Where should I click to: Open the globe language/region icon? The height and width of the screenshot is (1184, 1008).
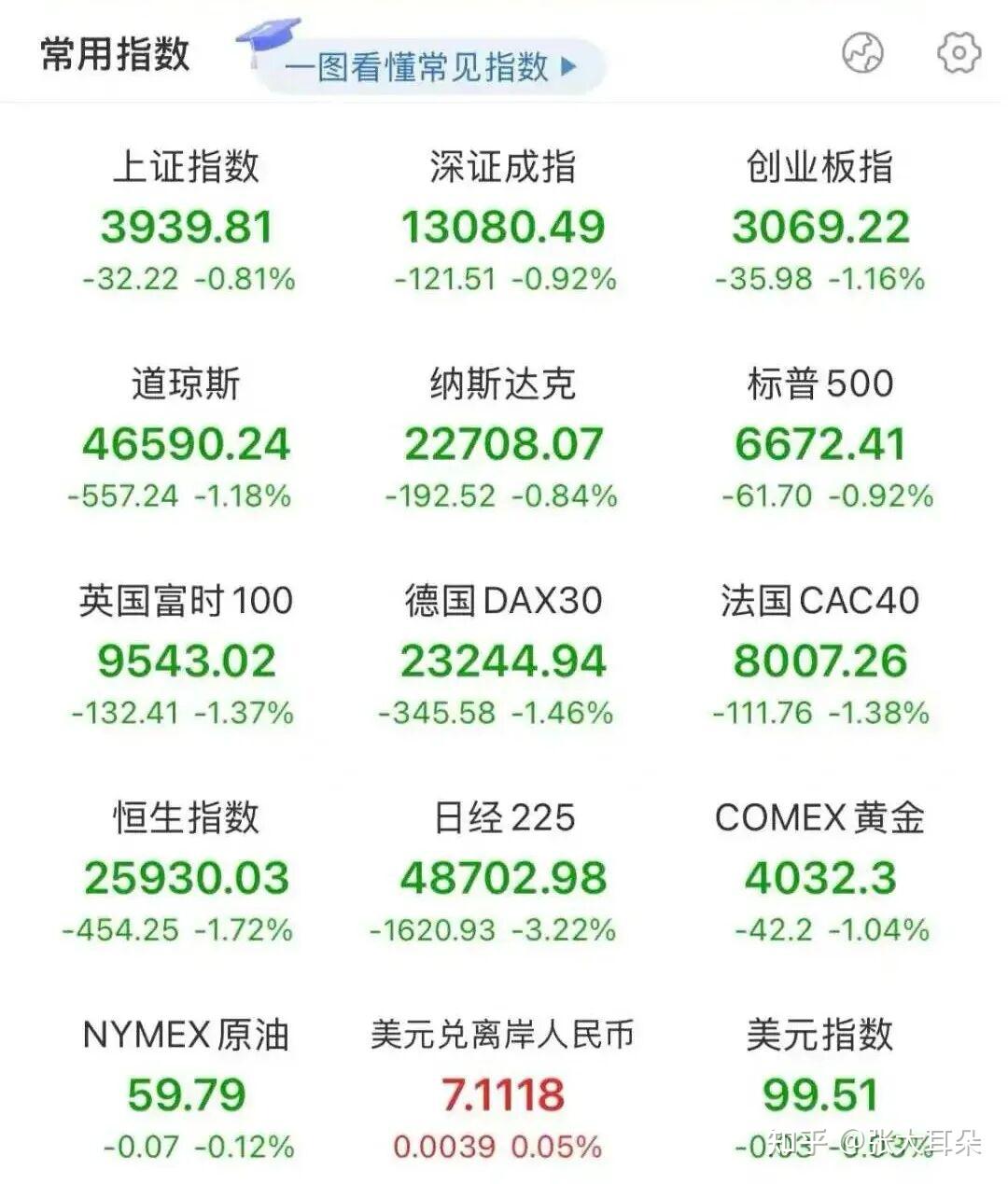863,52
